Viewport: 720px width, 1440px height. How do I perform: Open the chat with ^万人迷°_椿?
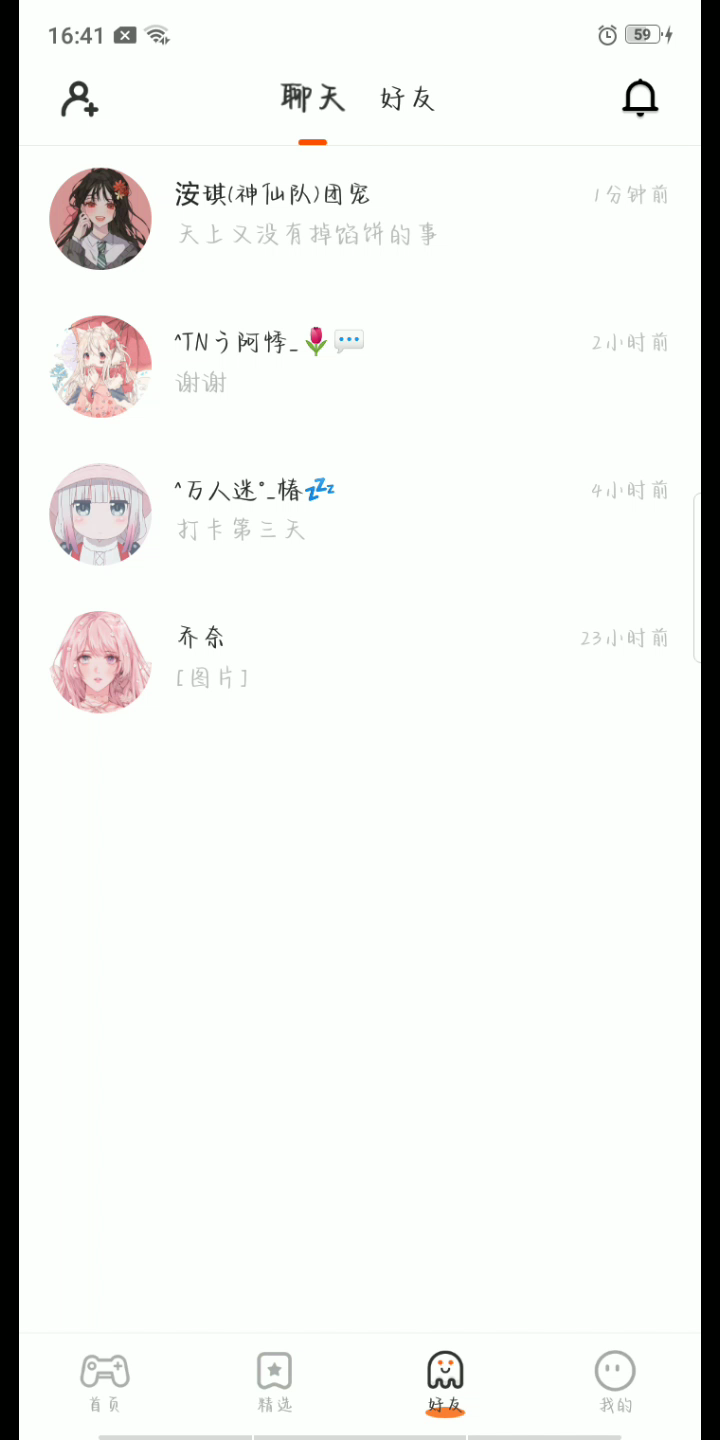(x=360, y=512)
